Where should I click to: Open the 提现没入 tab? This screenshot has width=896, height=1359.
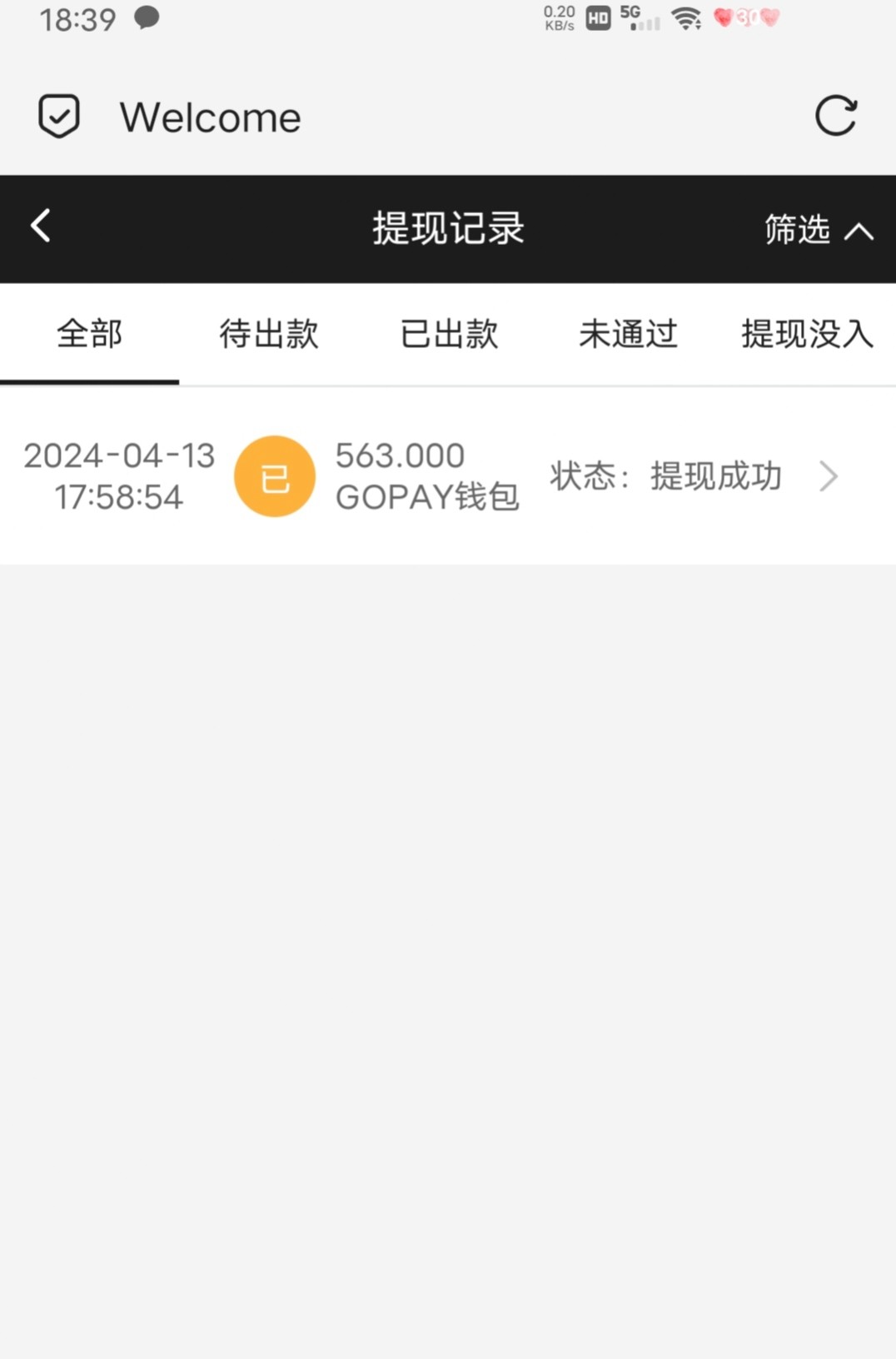[806, 334]
